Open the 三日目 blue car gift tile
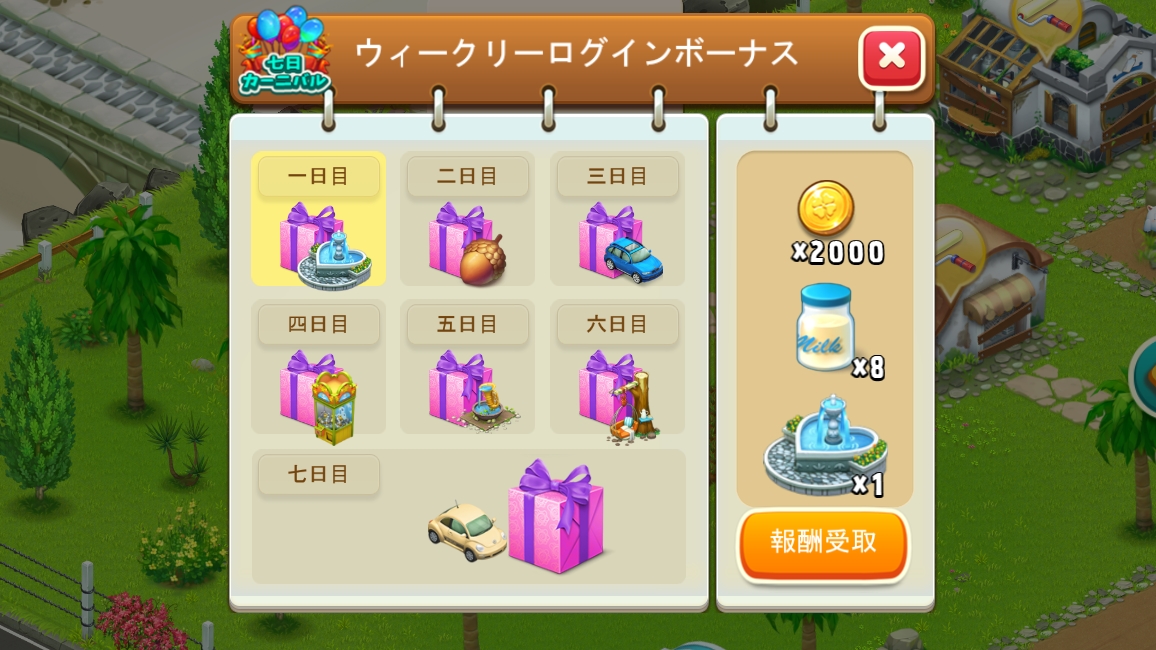 point(617,218)
